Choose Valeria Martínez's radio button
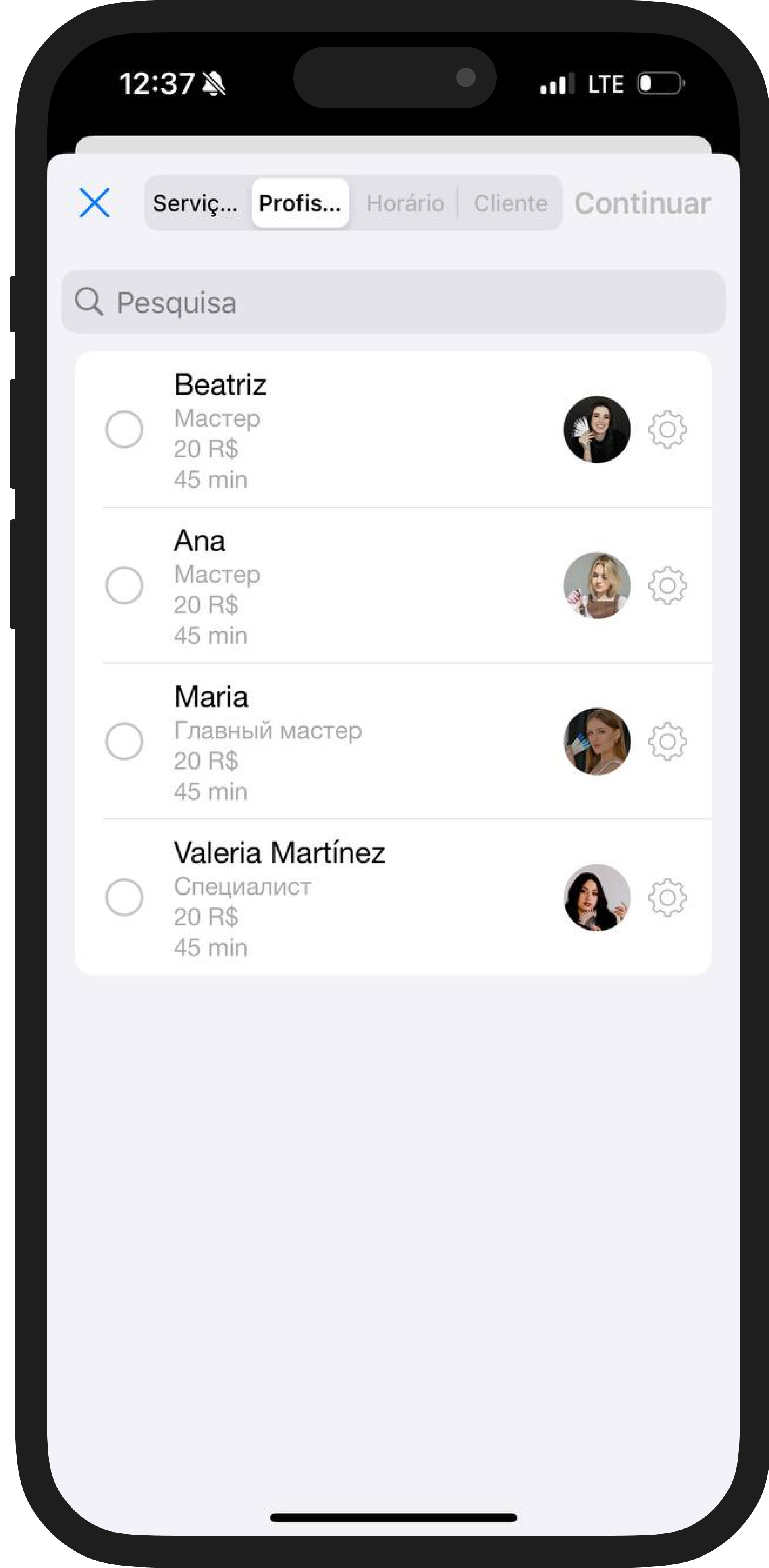This screenshot has height=1568, width=769. click(124, 897)
